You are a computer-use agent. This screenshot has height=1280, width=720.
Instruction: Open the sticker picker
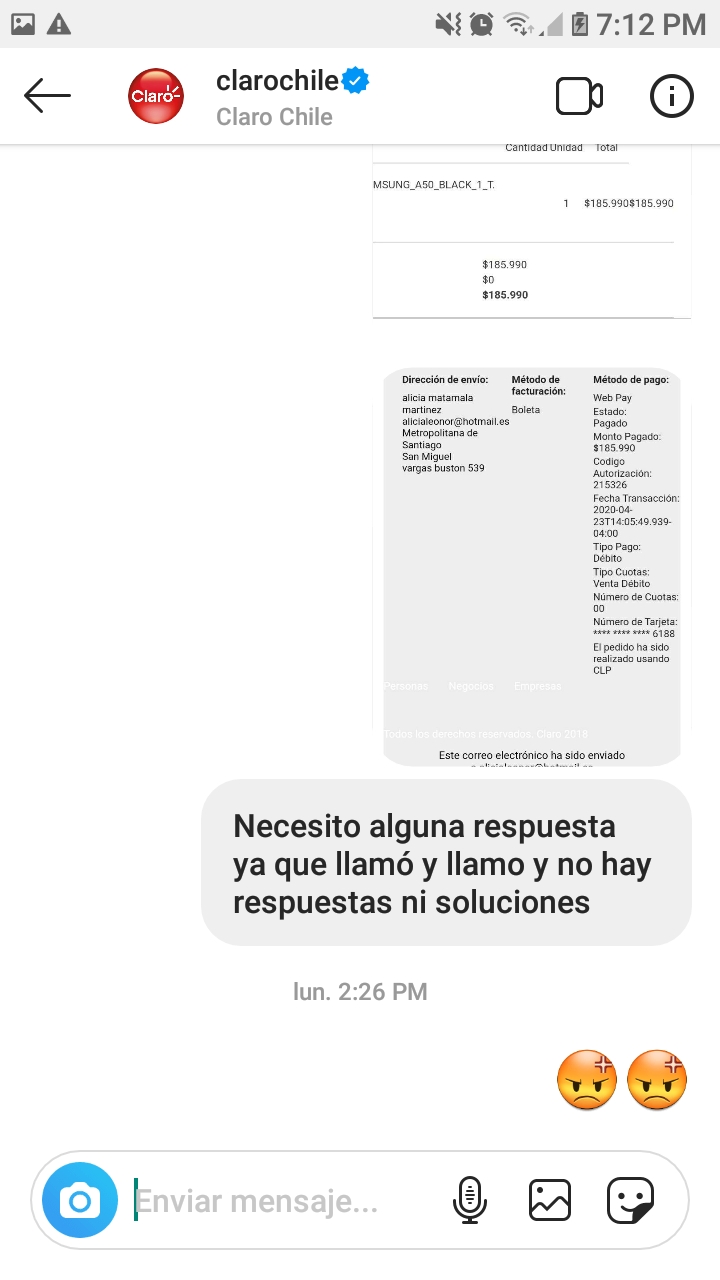pos(631,1200)
